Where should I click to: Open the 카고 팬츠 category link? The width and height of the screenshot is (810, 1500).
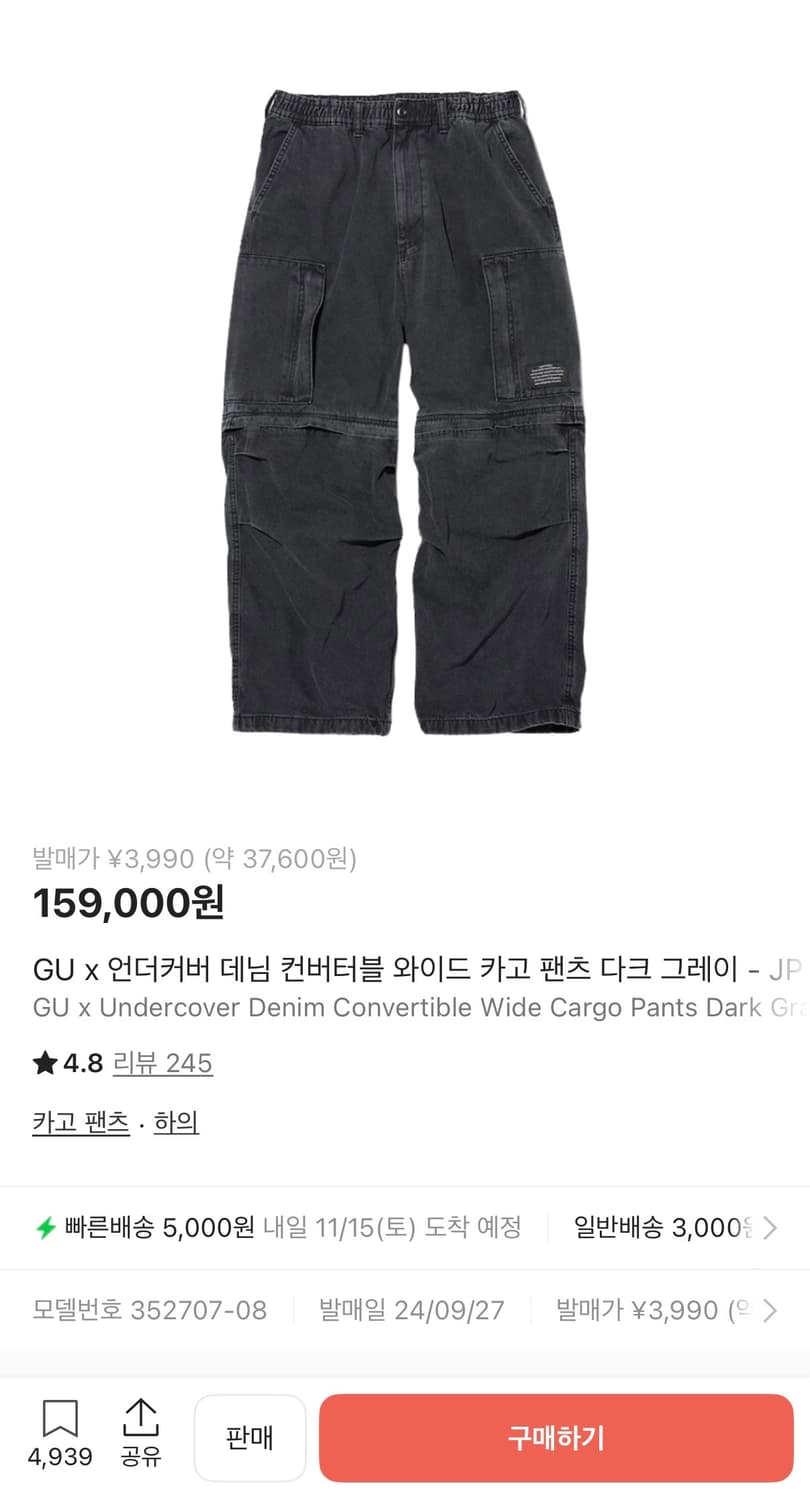point(80,1122)
